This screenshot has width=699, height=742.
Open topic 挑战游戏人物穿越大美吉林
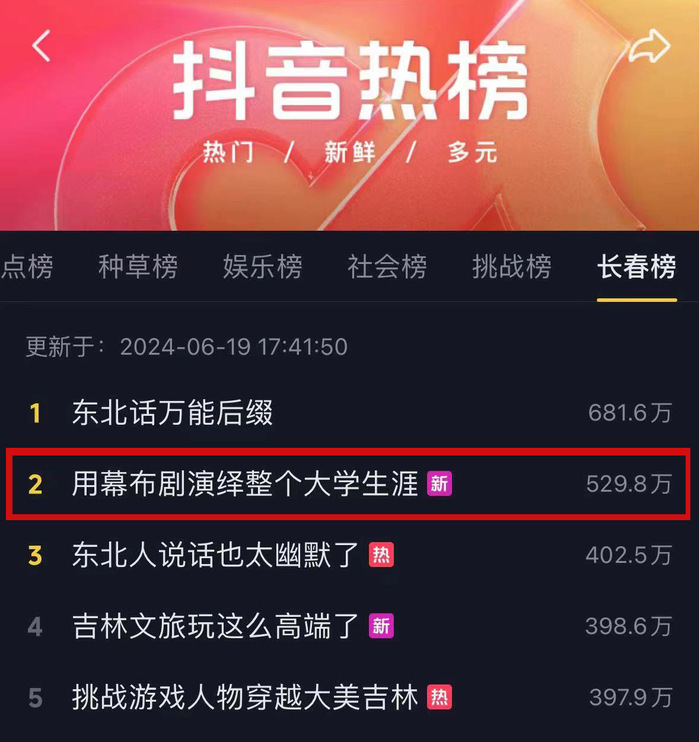[x=244, y=697]
